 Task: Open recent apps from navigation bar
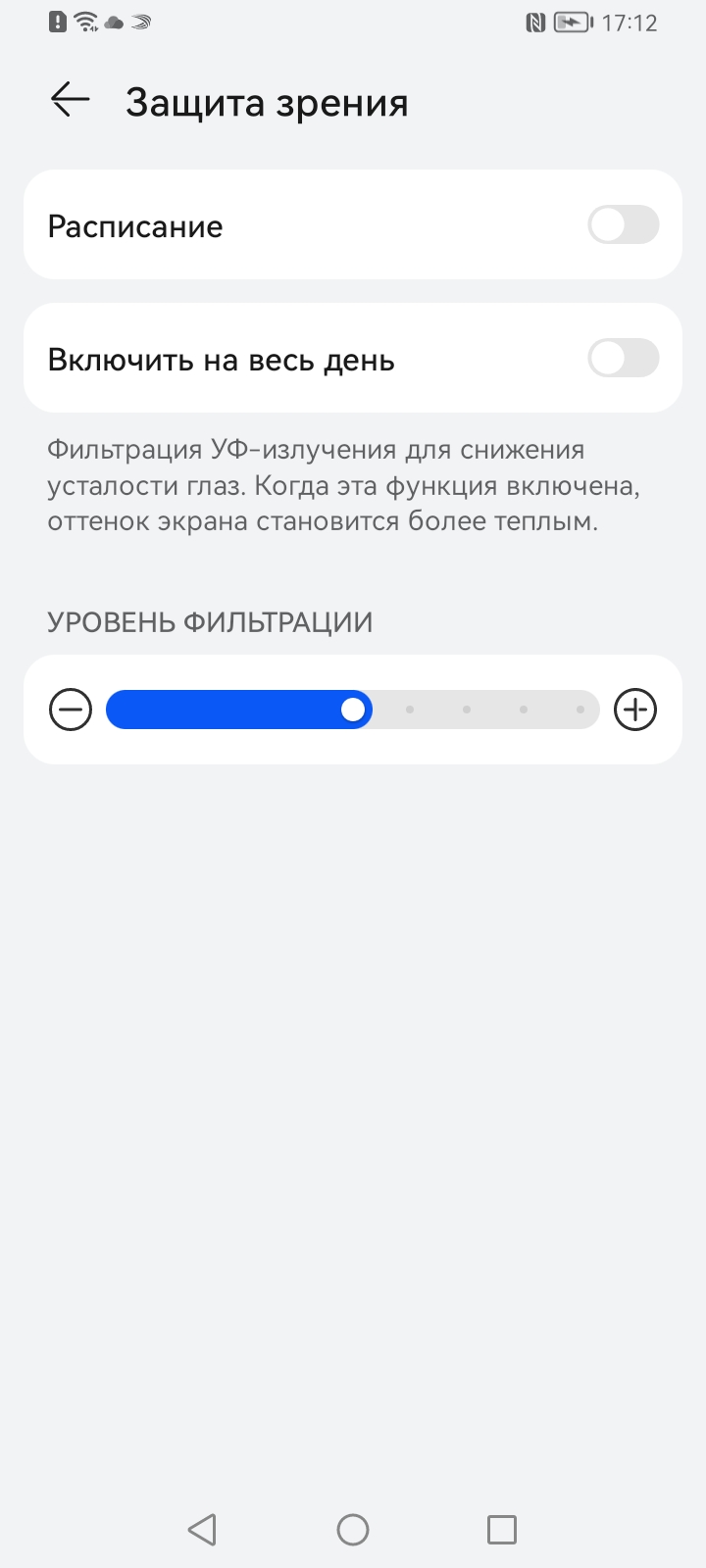click(501, 1529)
